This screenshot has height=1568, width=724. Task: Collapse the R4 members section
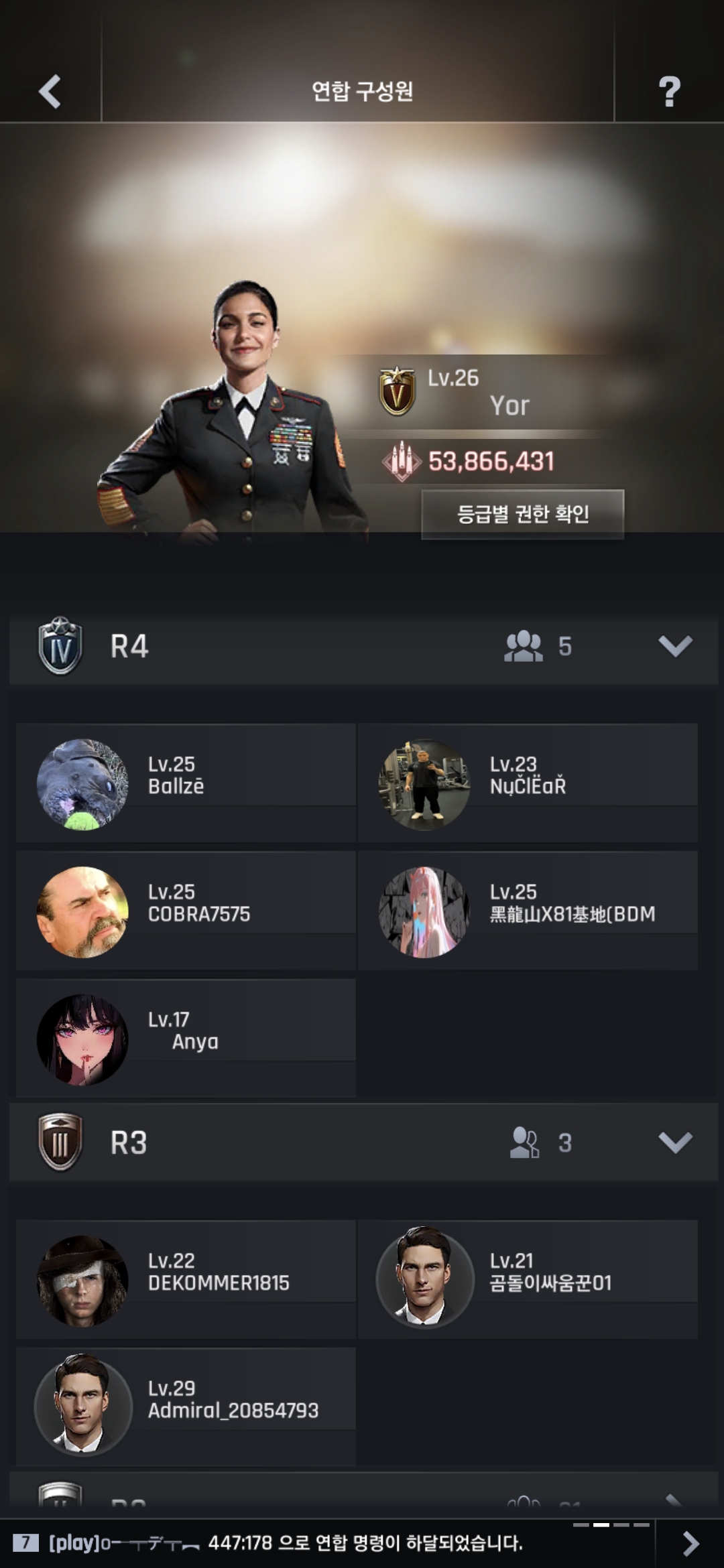coord(674,647)
